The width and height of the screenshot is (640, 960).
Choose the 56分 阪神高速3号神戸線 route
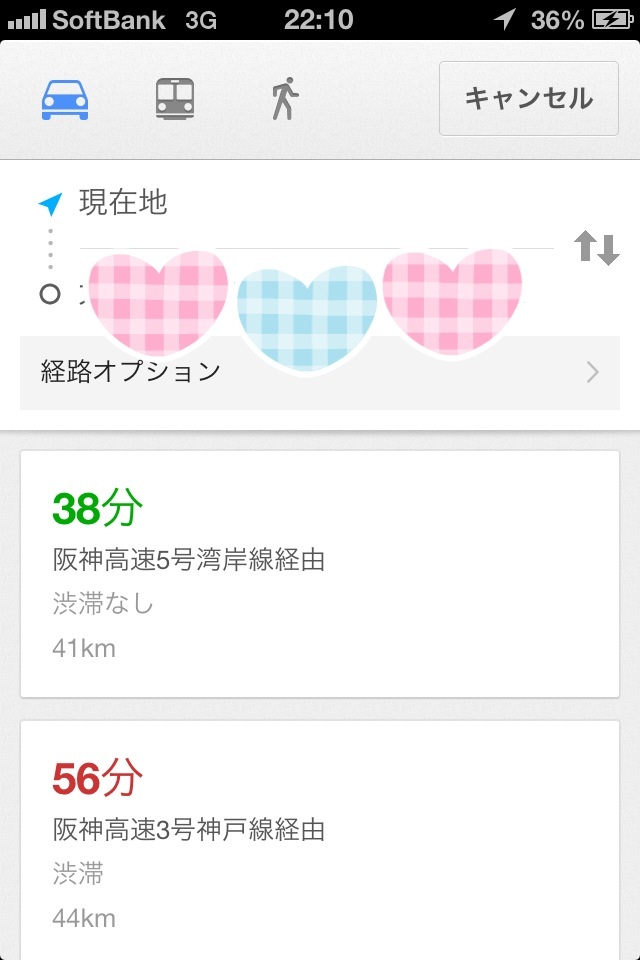coord(320,841)
